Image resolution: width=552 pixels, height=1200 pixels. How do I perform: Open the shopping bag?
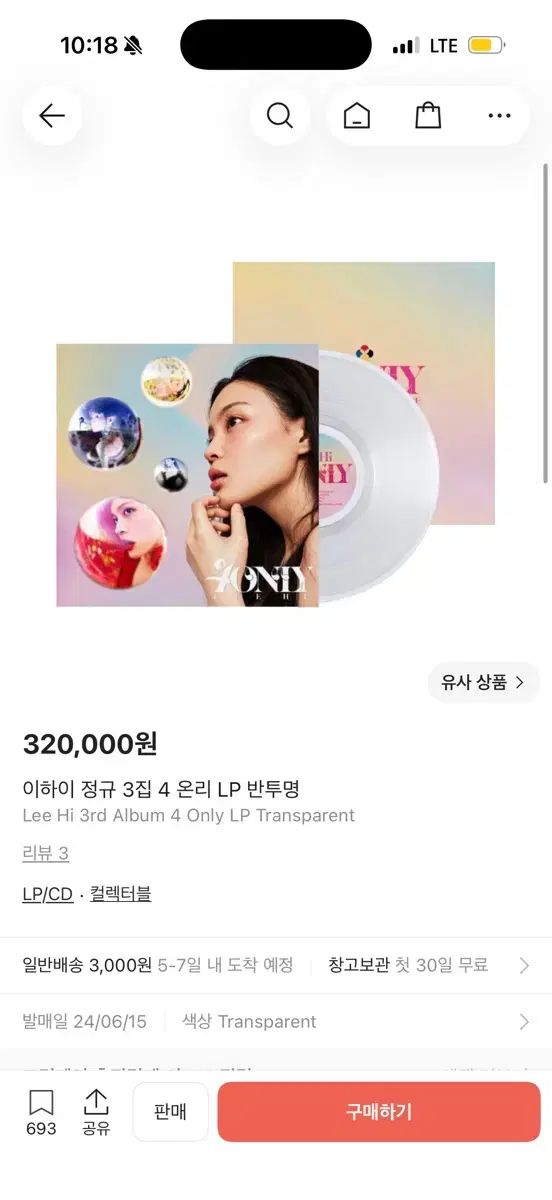428,116
